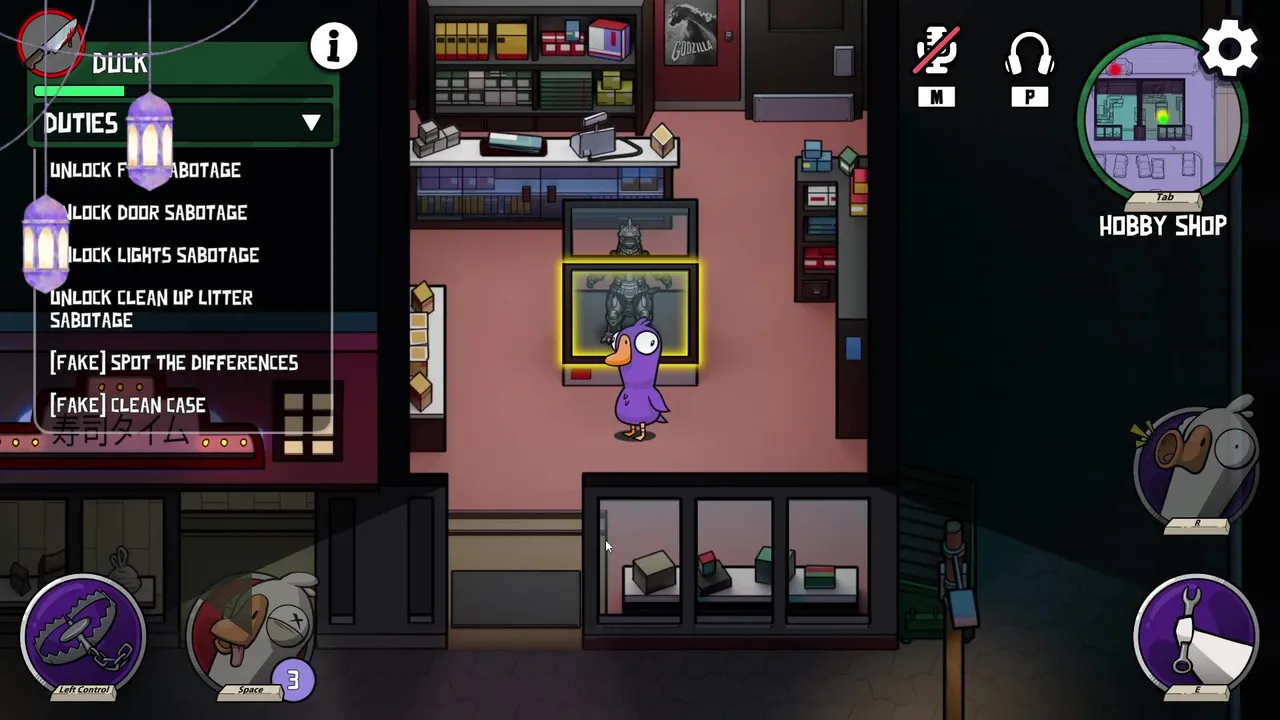Toggle the headphones audio icon
Screen dimensions: 1280x720
coord(1029,55)
